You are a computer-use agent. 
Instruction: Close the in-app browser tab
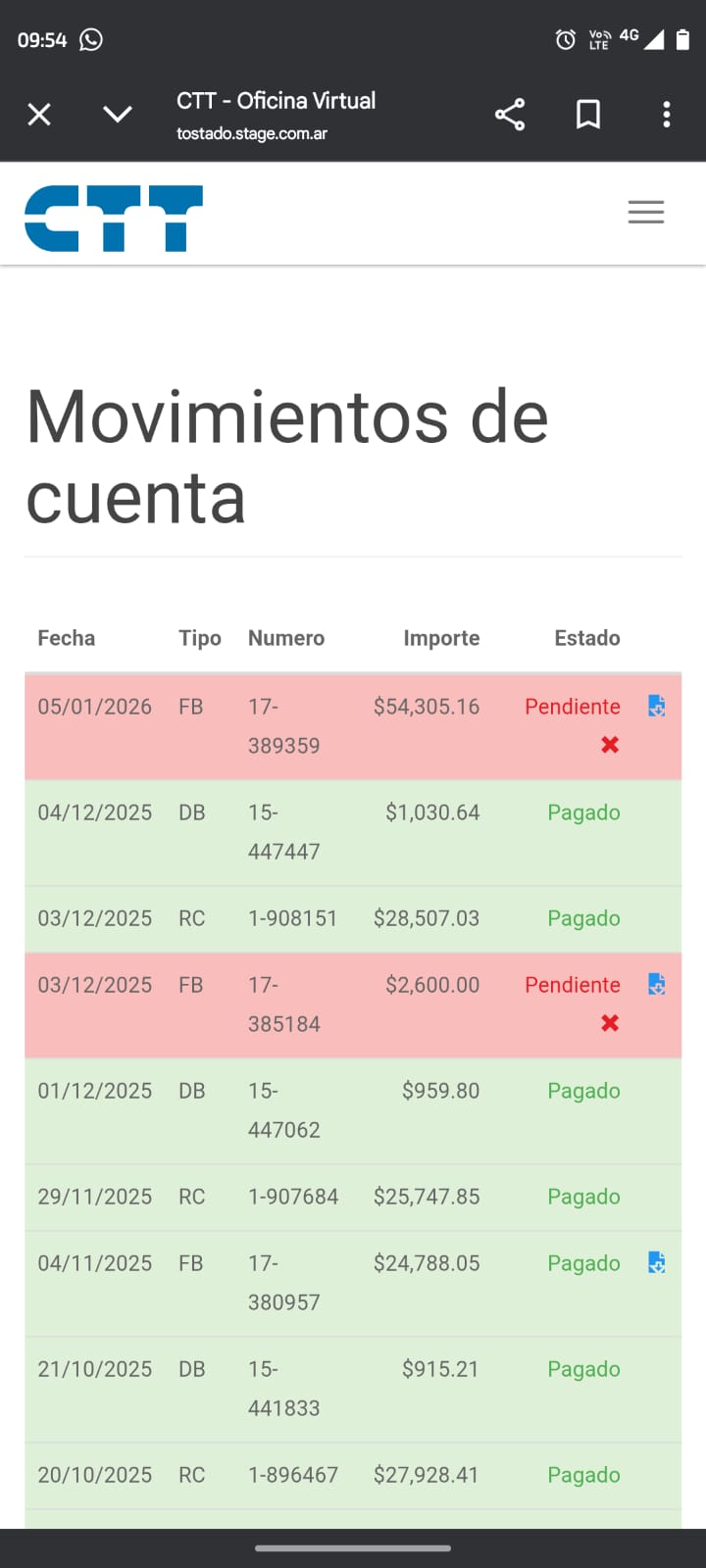pyautogui.click(x=39, y=115)
